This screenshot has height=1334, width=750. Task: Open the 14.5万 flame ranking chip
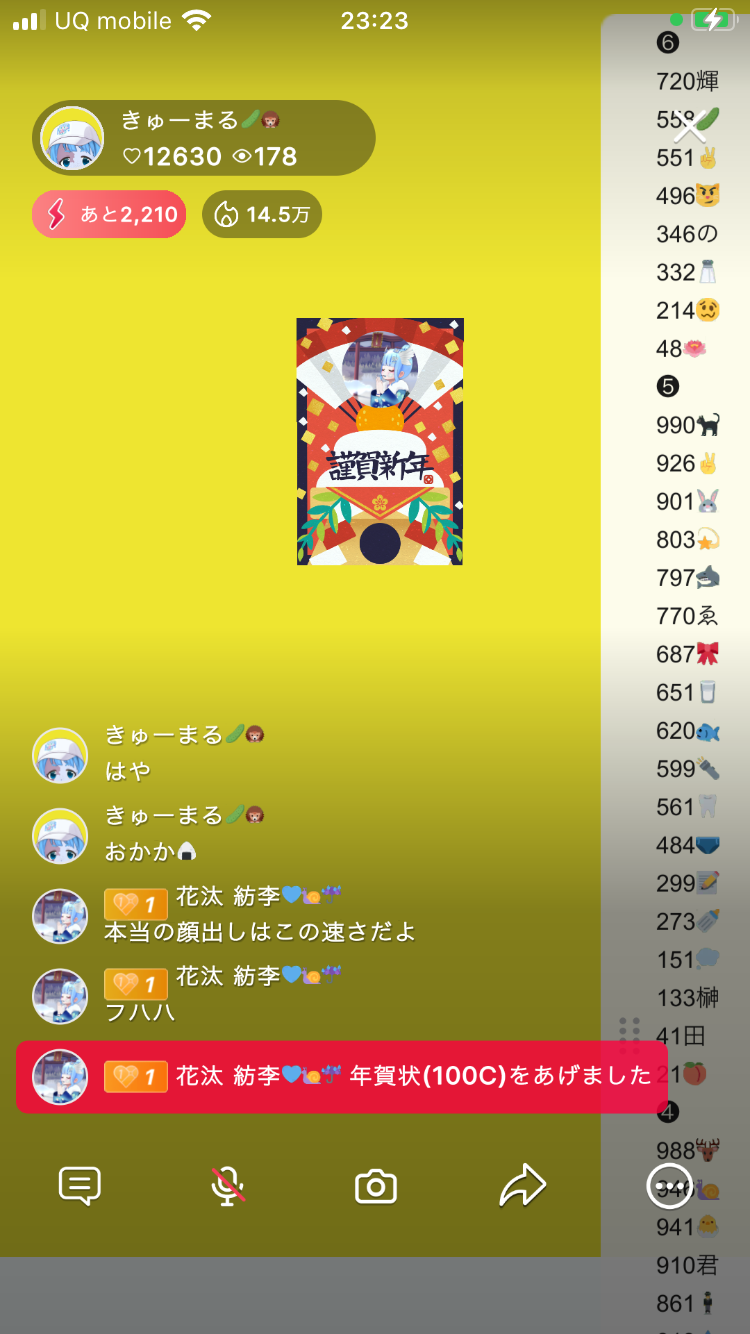[x=262, y=214]
